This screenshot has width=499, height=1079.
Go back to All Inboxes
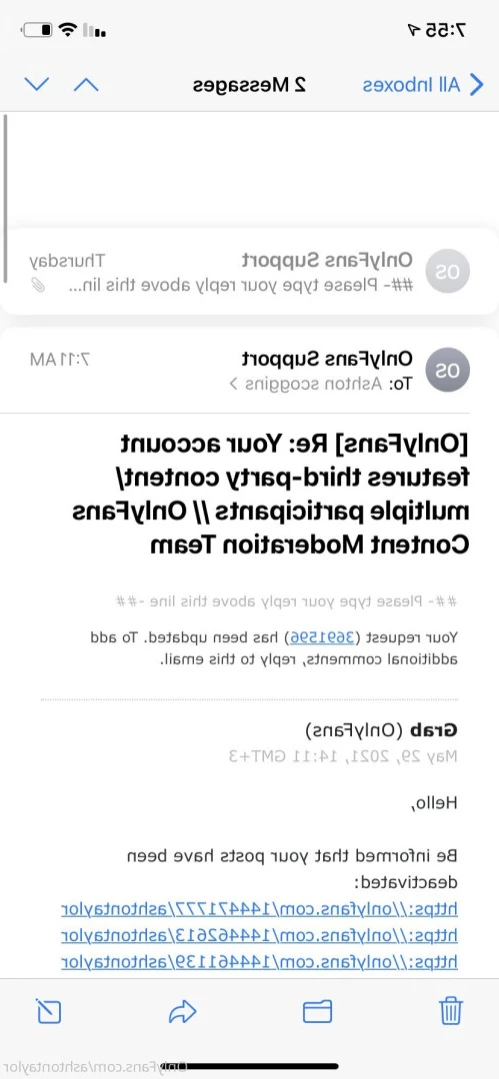(x=423, y=85)
